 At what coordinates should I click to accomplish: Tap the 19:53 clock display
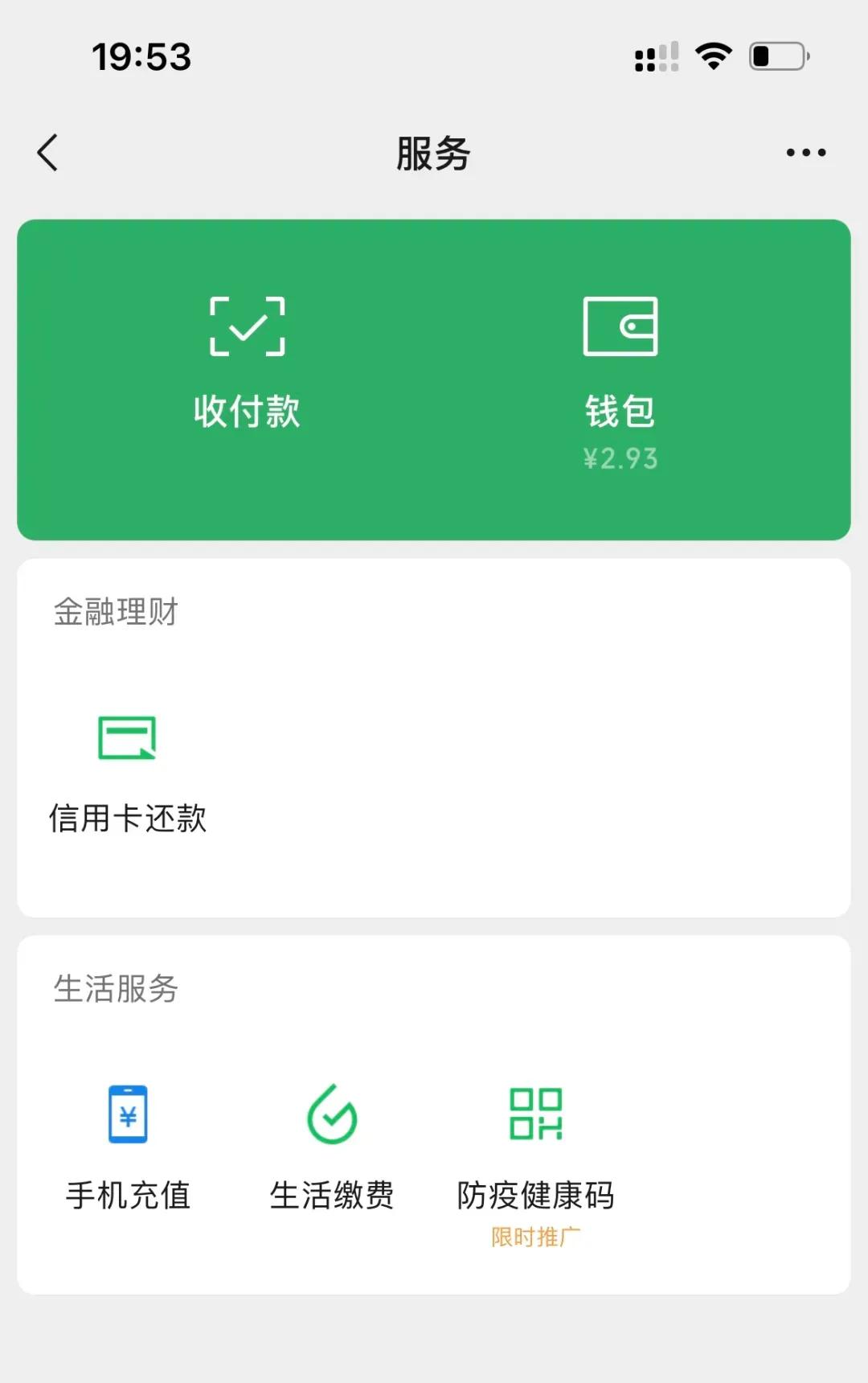click(141, 55)
